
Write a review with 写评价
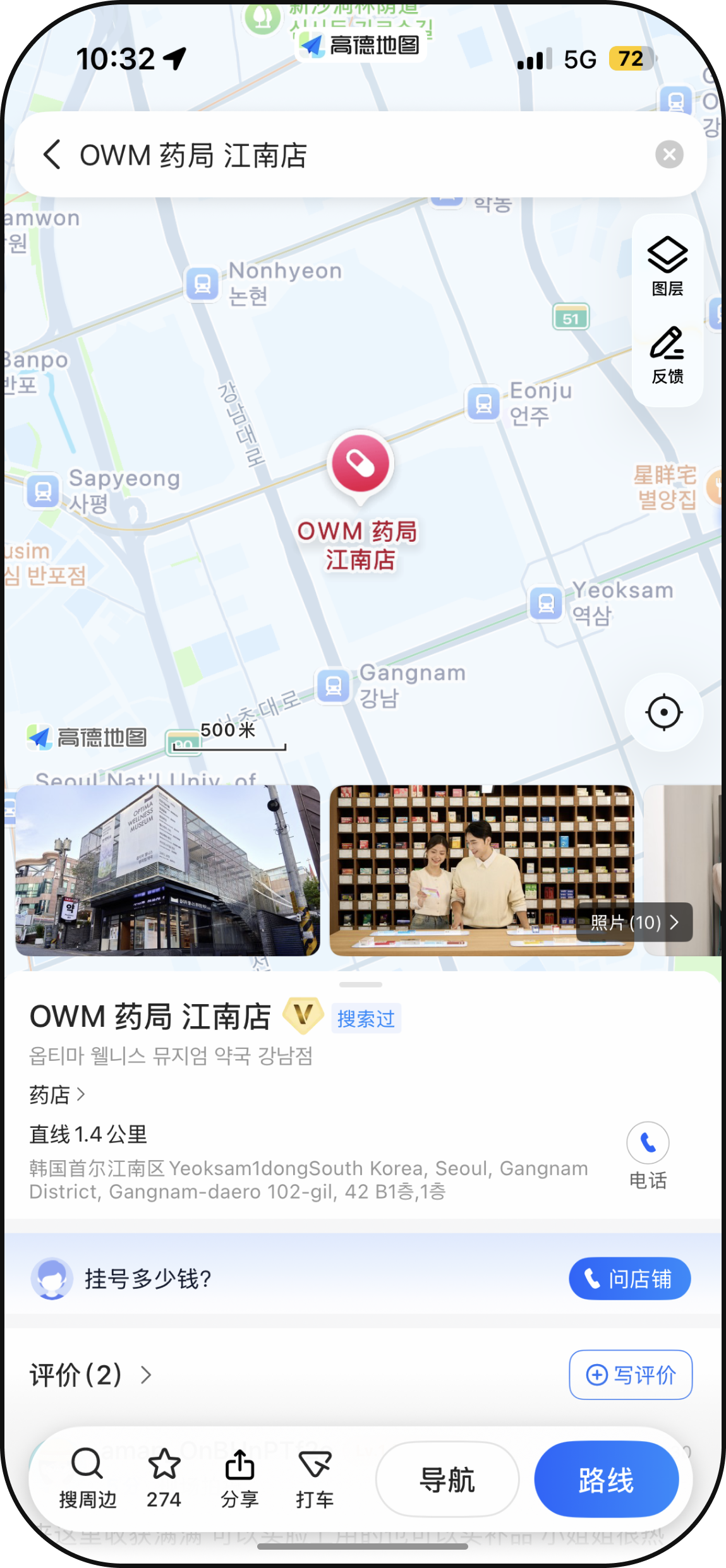631,1375
